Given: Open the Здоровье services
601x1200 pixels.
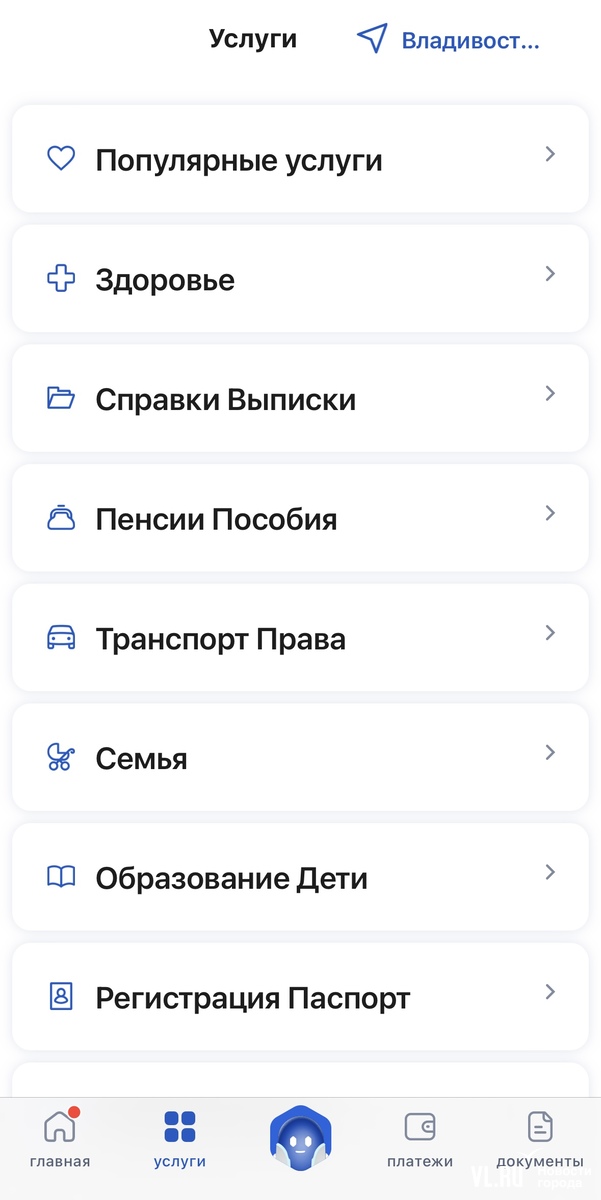Looking at the screenshot, I should (x=300, y=279).
